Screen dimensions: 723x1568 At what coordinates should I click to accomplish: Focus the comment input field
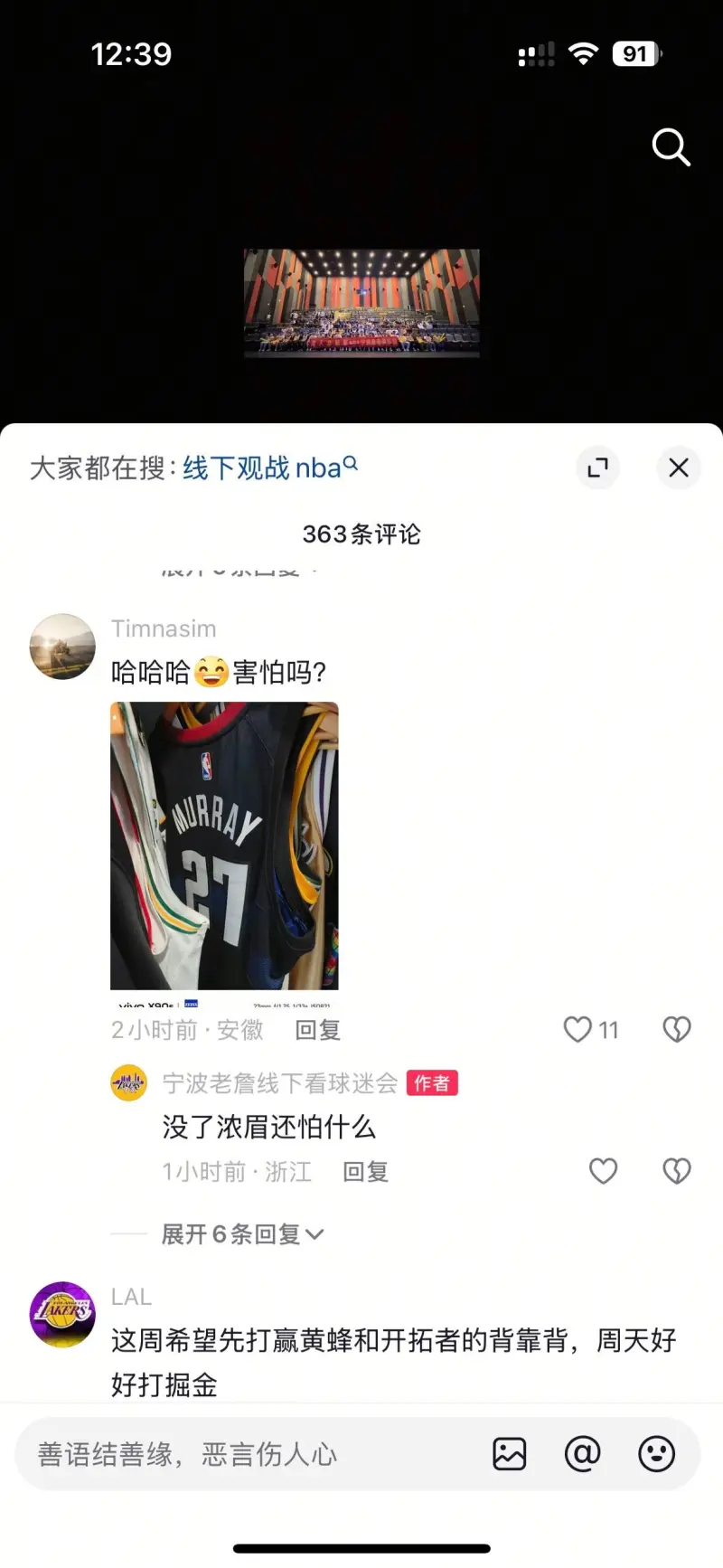pos(244,1454)
